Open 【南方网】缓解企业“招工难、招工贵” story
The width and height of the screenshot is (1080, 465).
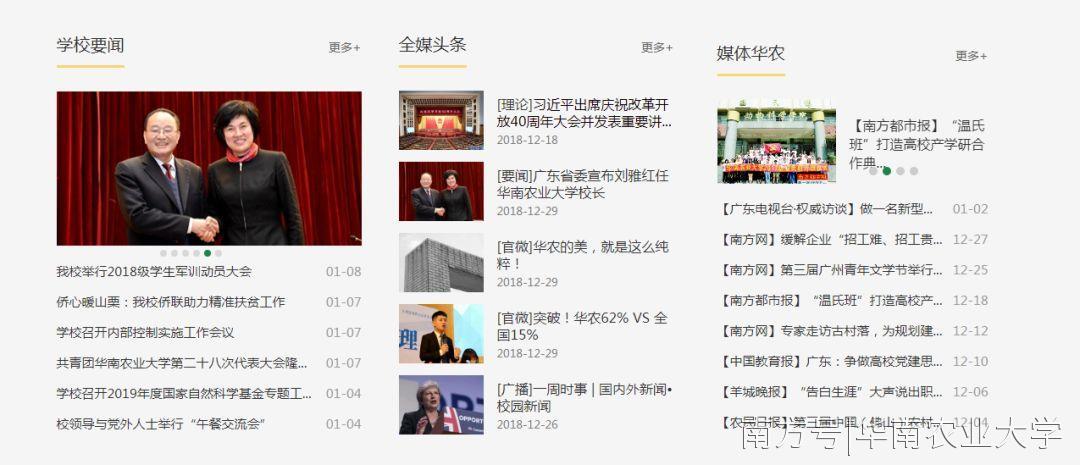click(x=830, y=240)
